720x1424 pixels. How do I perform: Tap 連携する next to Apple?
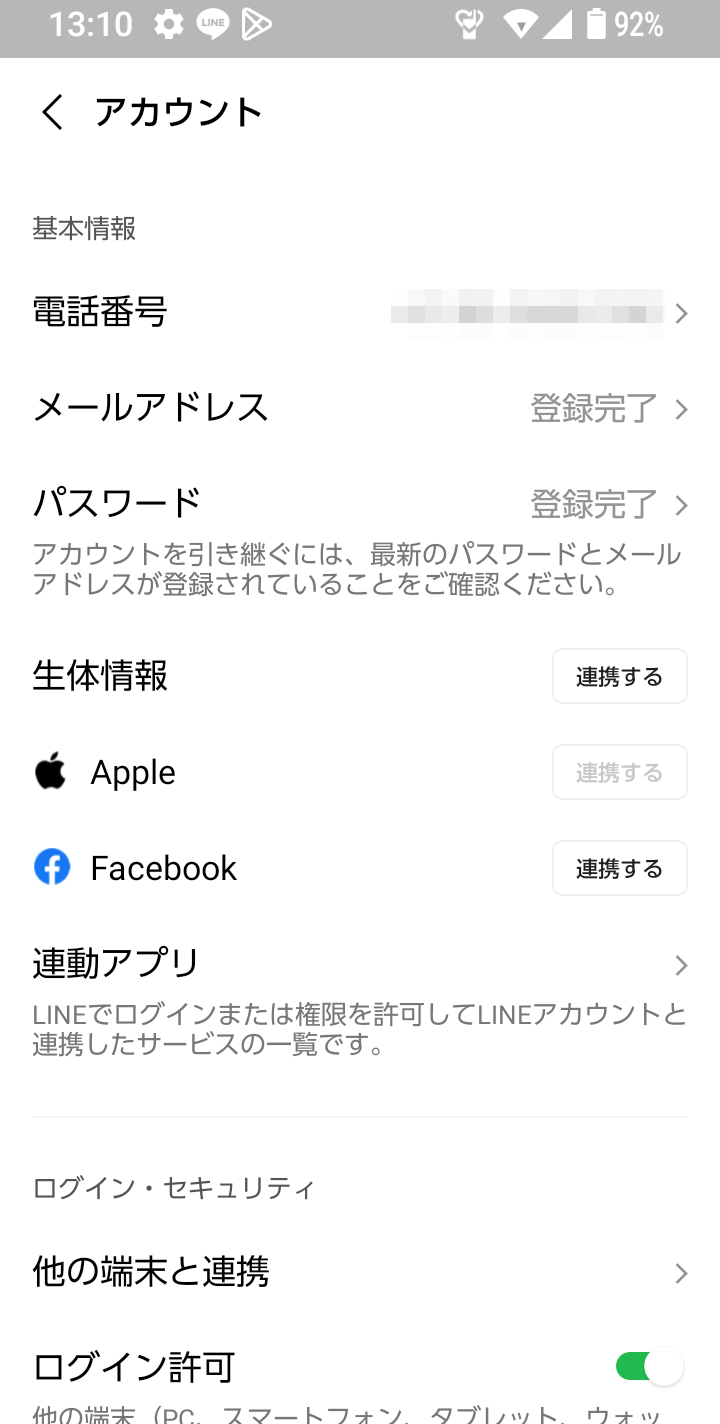coord(620,773)
